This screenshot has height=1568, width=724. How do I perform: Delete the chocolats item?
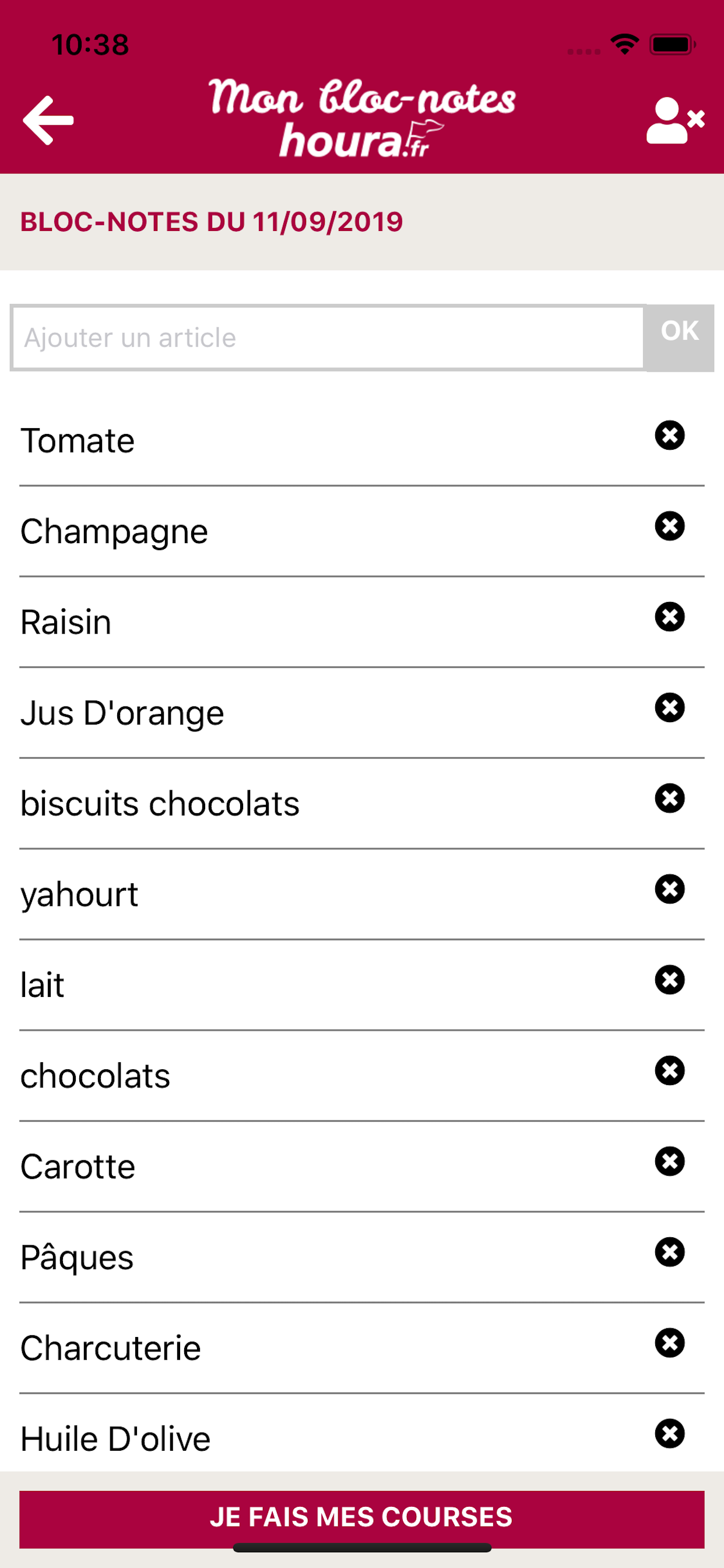pyautogui.click(x=669, y=1070)
